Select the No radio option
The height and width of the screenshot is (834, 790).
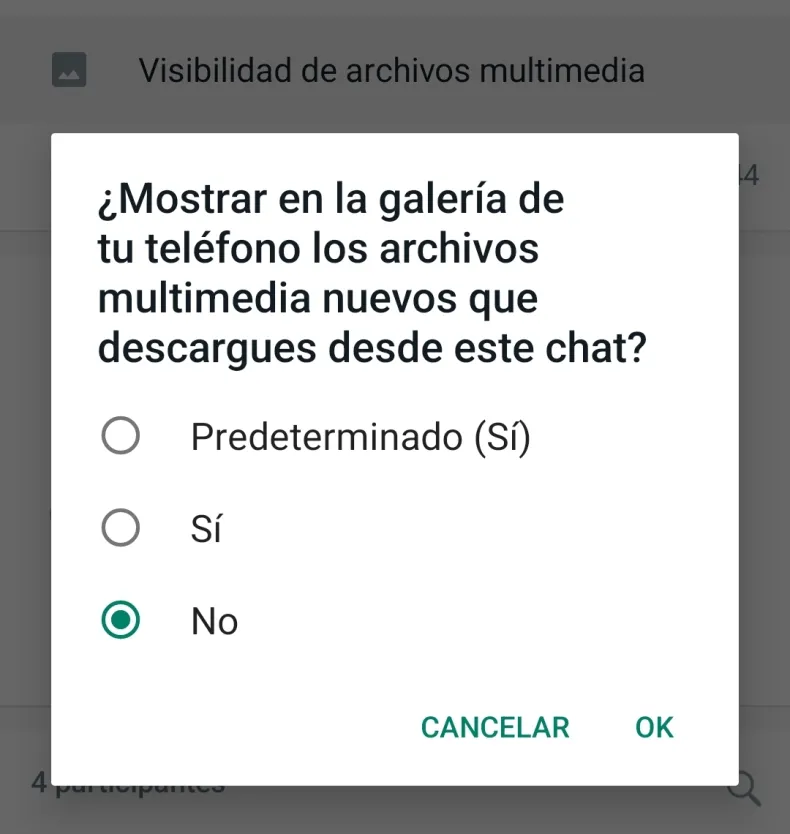[x=121, y=621]
